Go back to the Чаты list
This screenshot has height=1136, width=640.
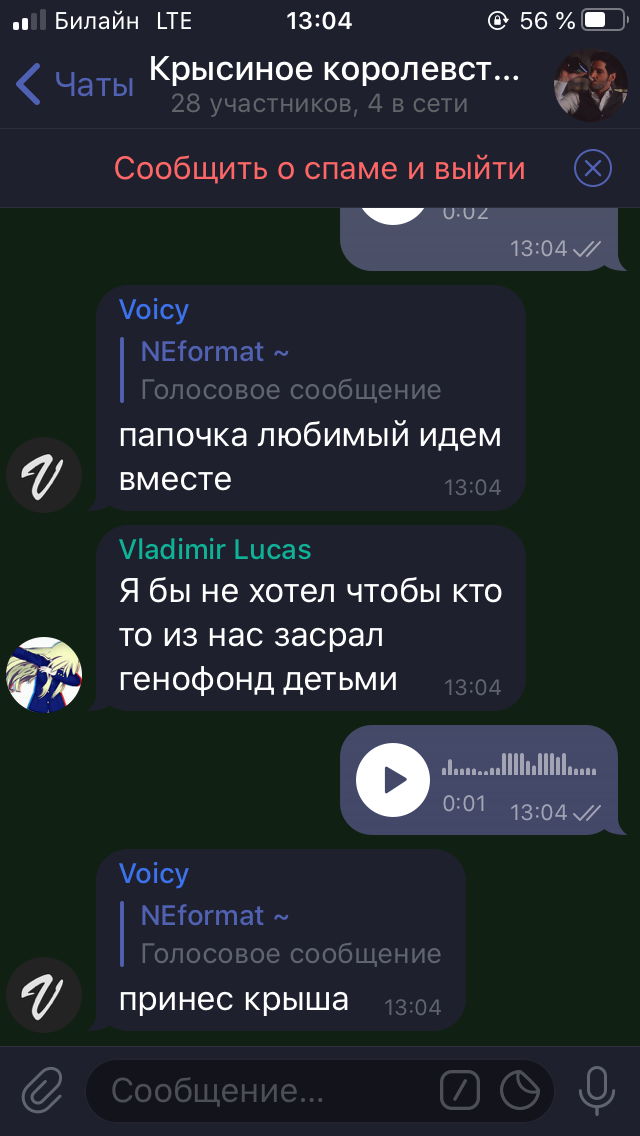click(x=75, y=85)
